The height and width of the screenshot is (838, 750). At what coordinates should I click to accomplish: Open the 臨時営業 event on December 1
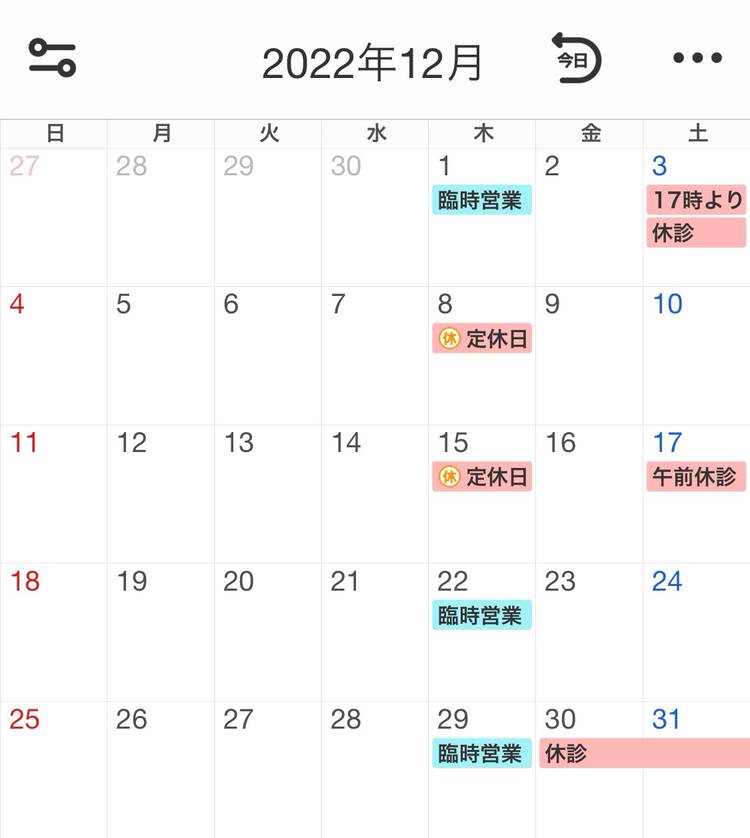click(481, 200)
